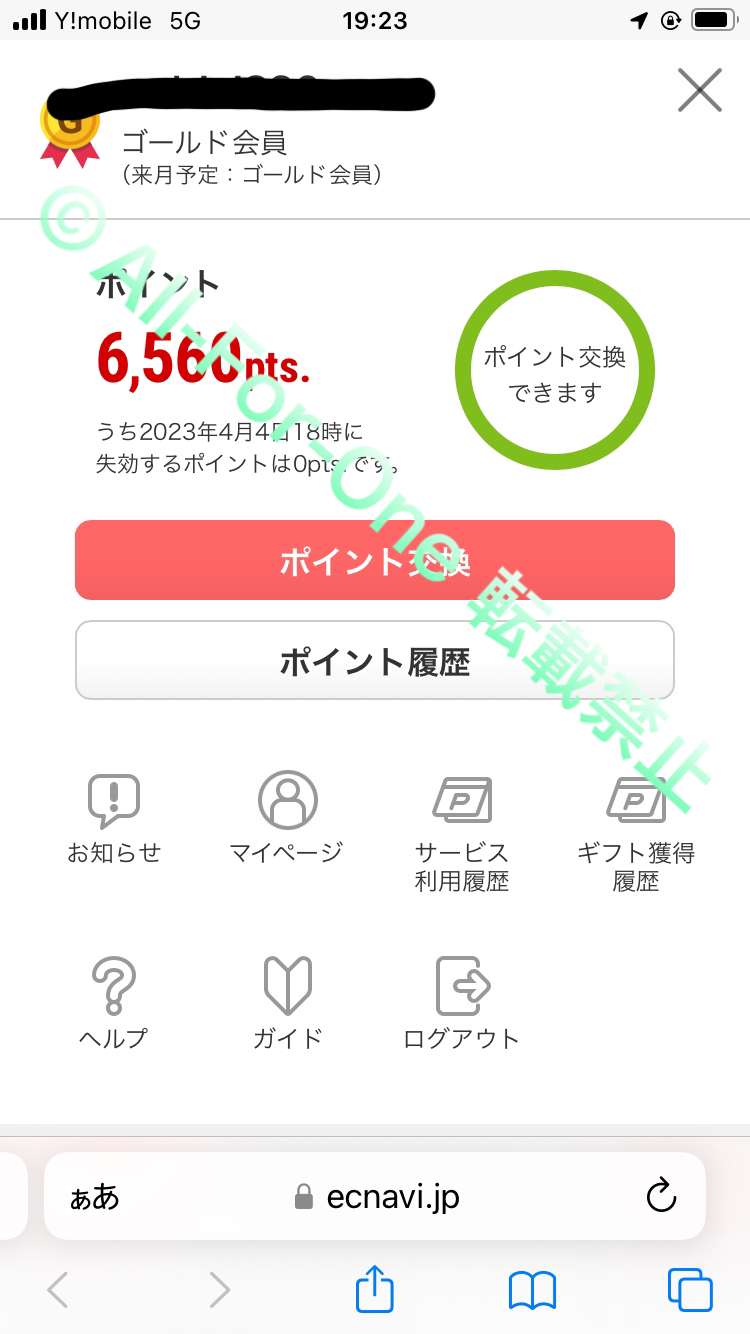Open ポイント履歴 point history
Screen dimensions: 750x1334
374,660
